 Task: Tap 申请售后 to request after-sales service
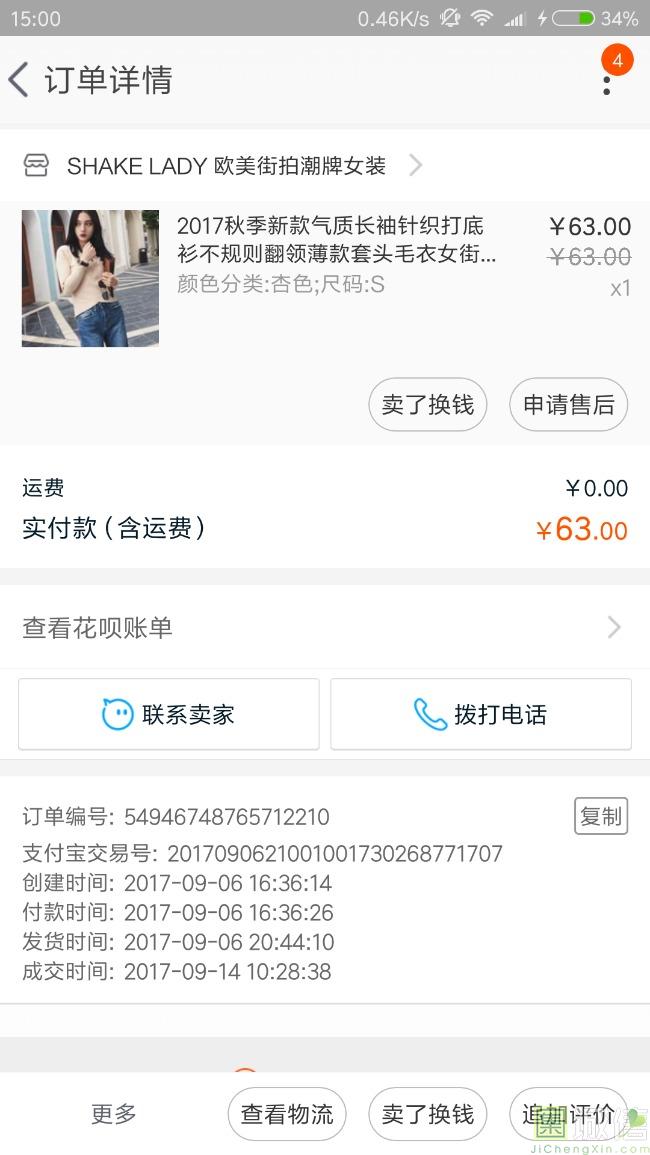coord(568,405)
